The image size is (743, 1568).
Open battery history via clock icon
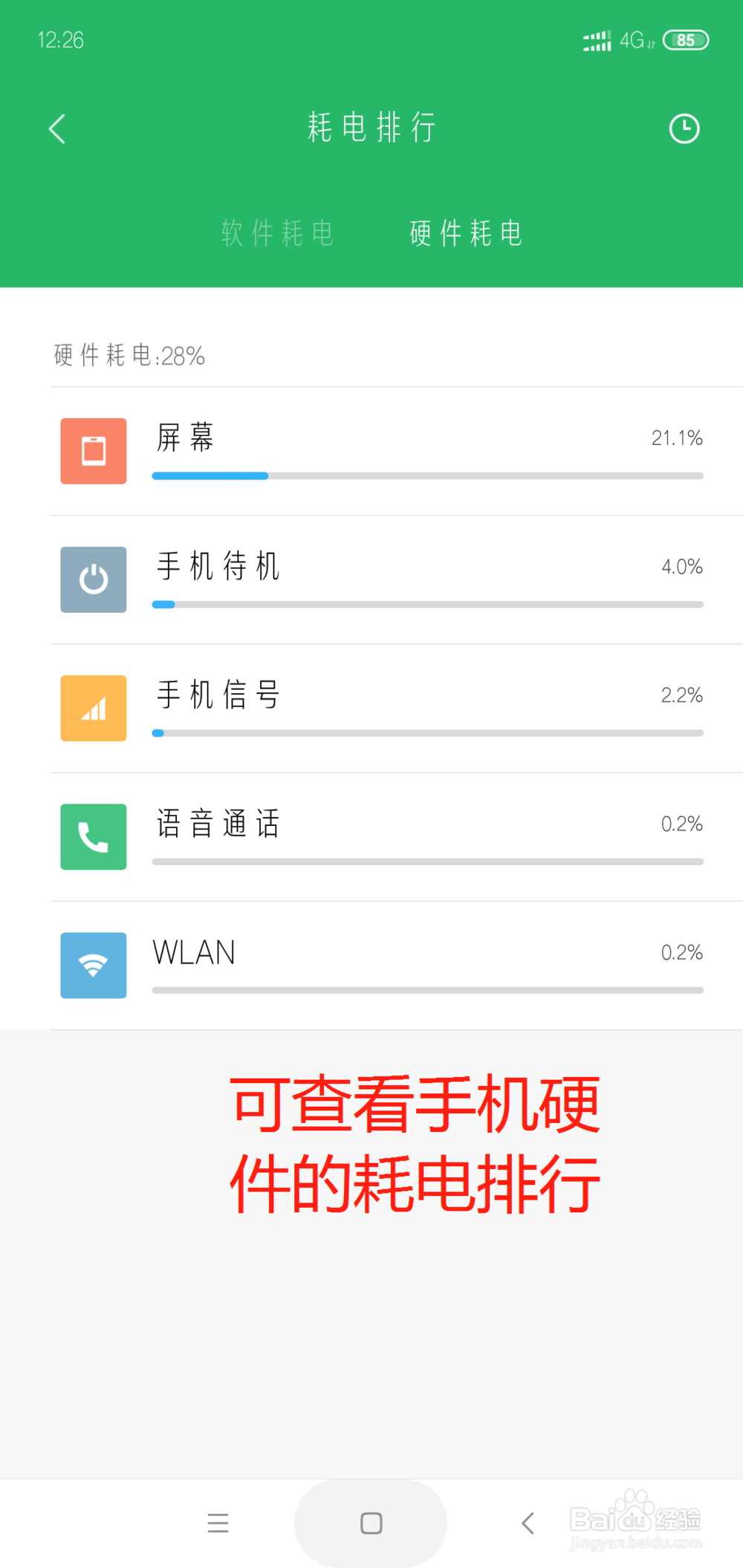pos(684,128)
